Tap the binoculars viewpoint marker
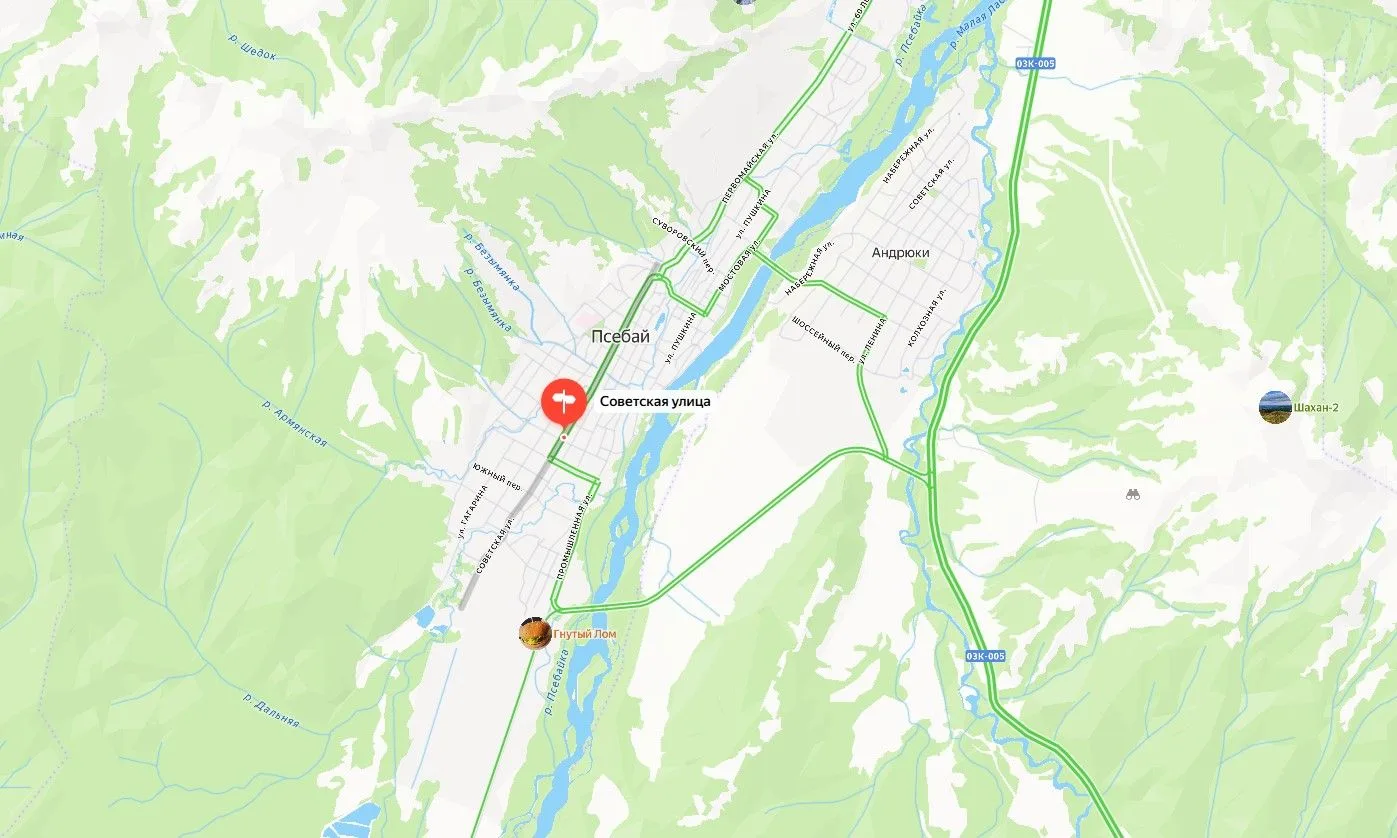The width and height of the screenshot is (1397, 838). coord(1132,494)
